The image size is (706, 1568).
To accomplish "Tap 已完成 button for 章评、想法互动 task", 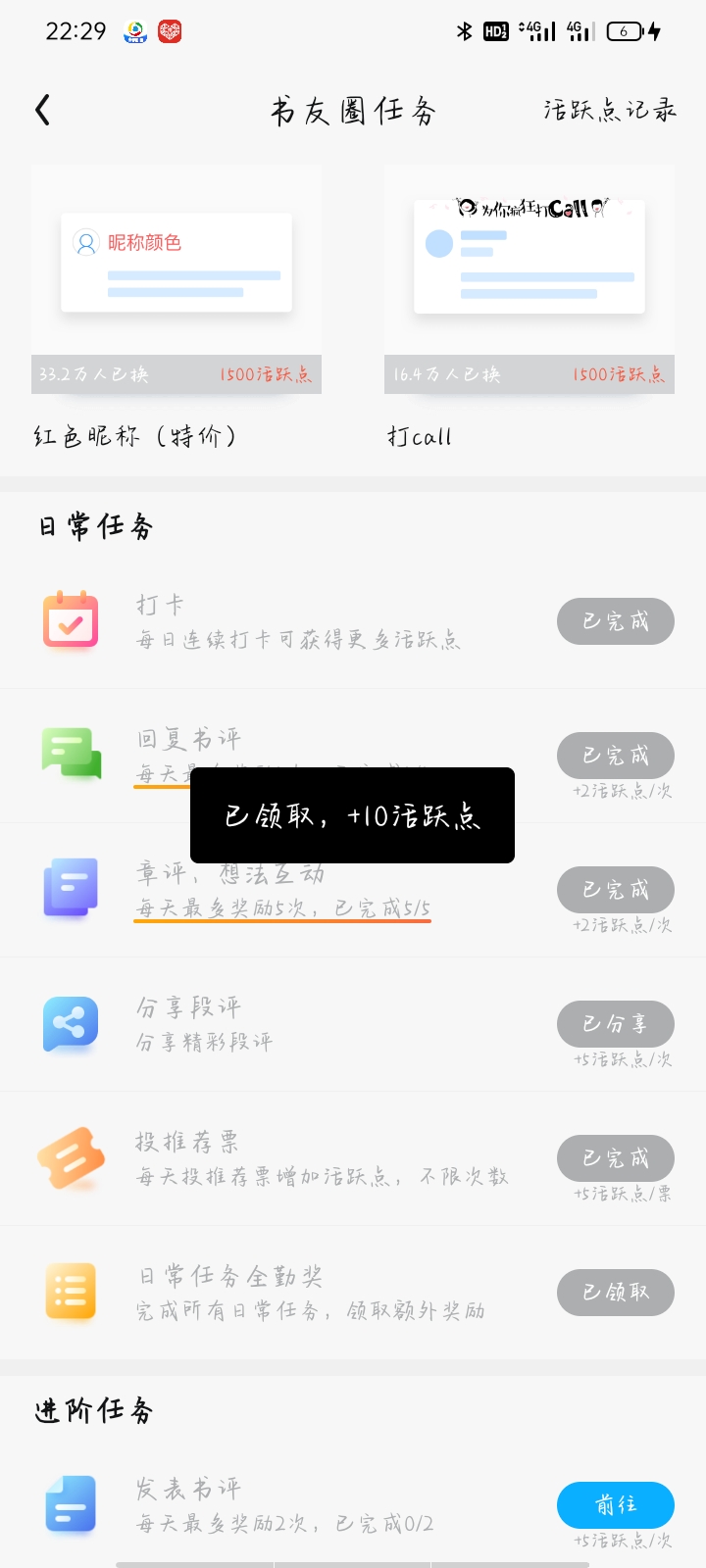I will click(x=616, y=890).
